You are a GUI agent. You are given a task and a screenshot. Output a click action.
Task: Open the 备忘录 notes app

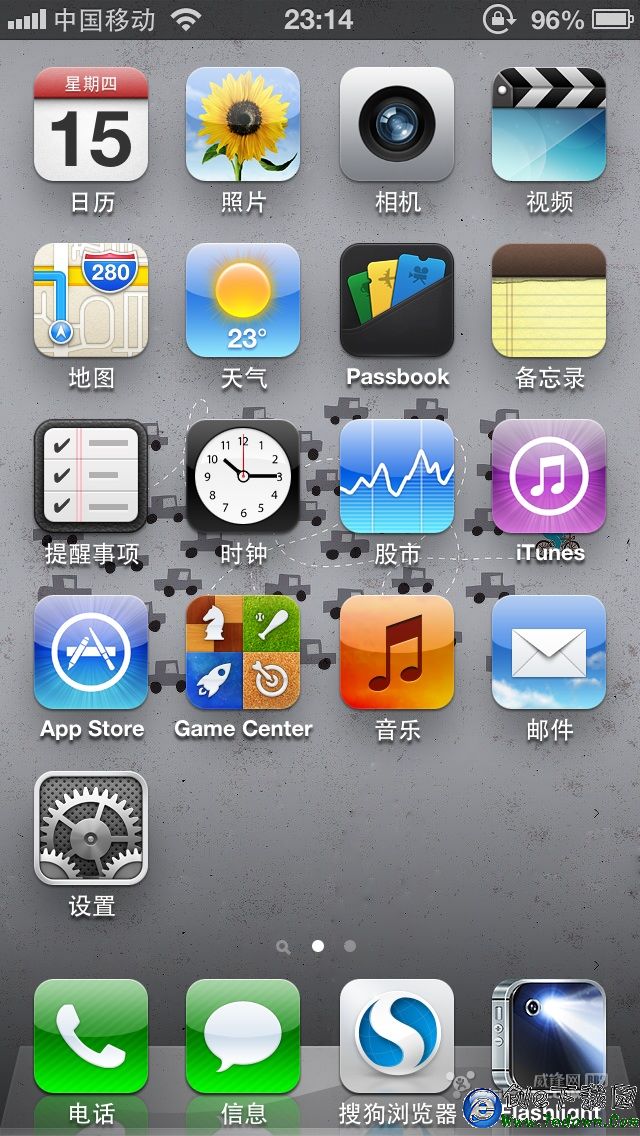(x=549, y=300)
